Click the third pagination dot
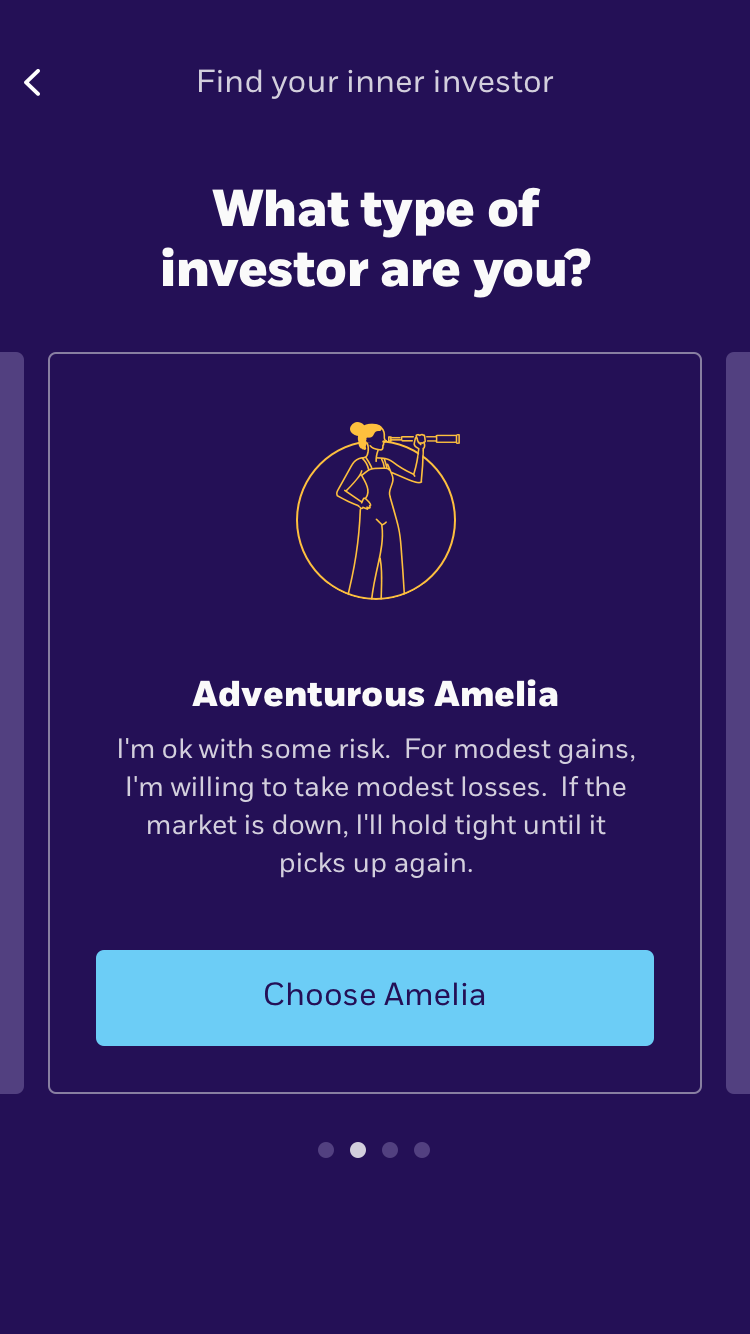Image resolution: width=750 pixels, height=1334 pixels. click(390, 1150)
